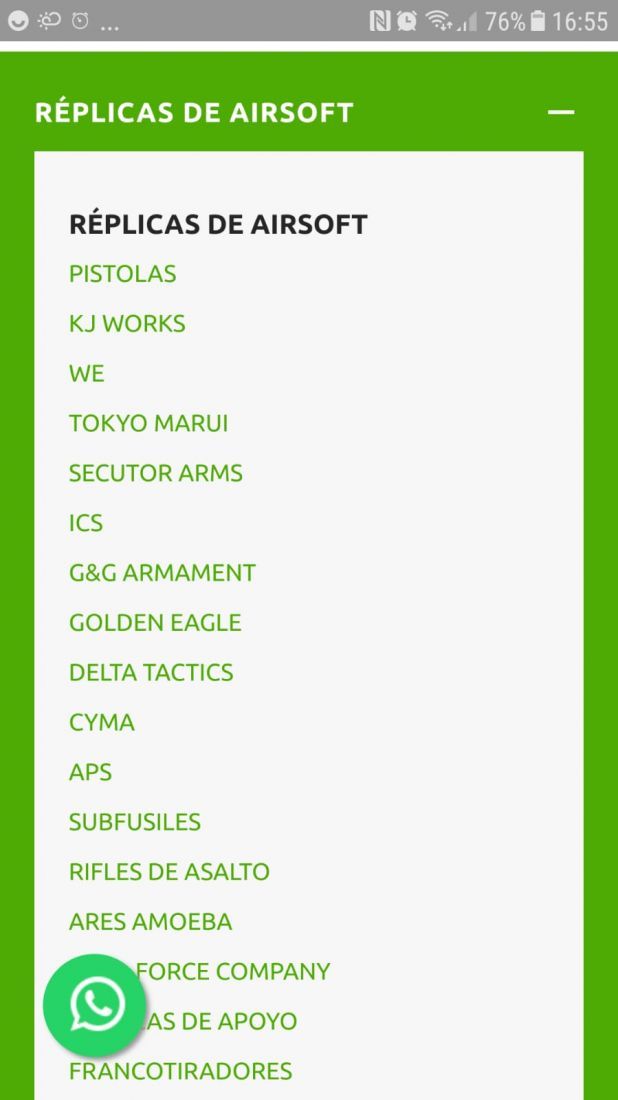Viewport: 618px width, 1100px height.
Task: Open the Francotiradores category
Action: point(180,1071)
